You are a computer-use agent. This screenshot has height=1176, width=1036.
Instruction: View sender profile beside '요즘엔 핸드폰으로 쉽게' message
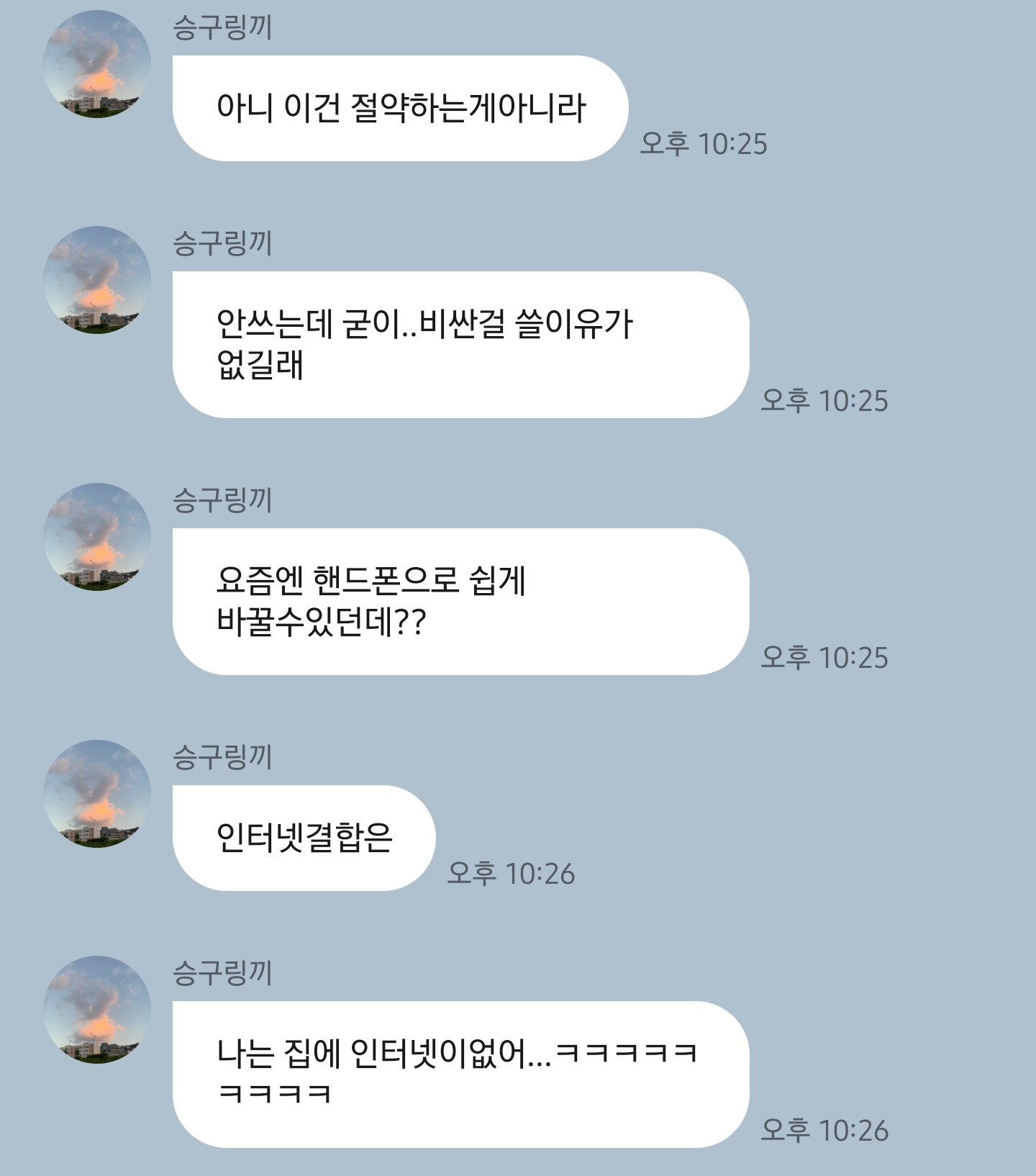[97, 537]
